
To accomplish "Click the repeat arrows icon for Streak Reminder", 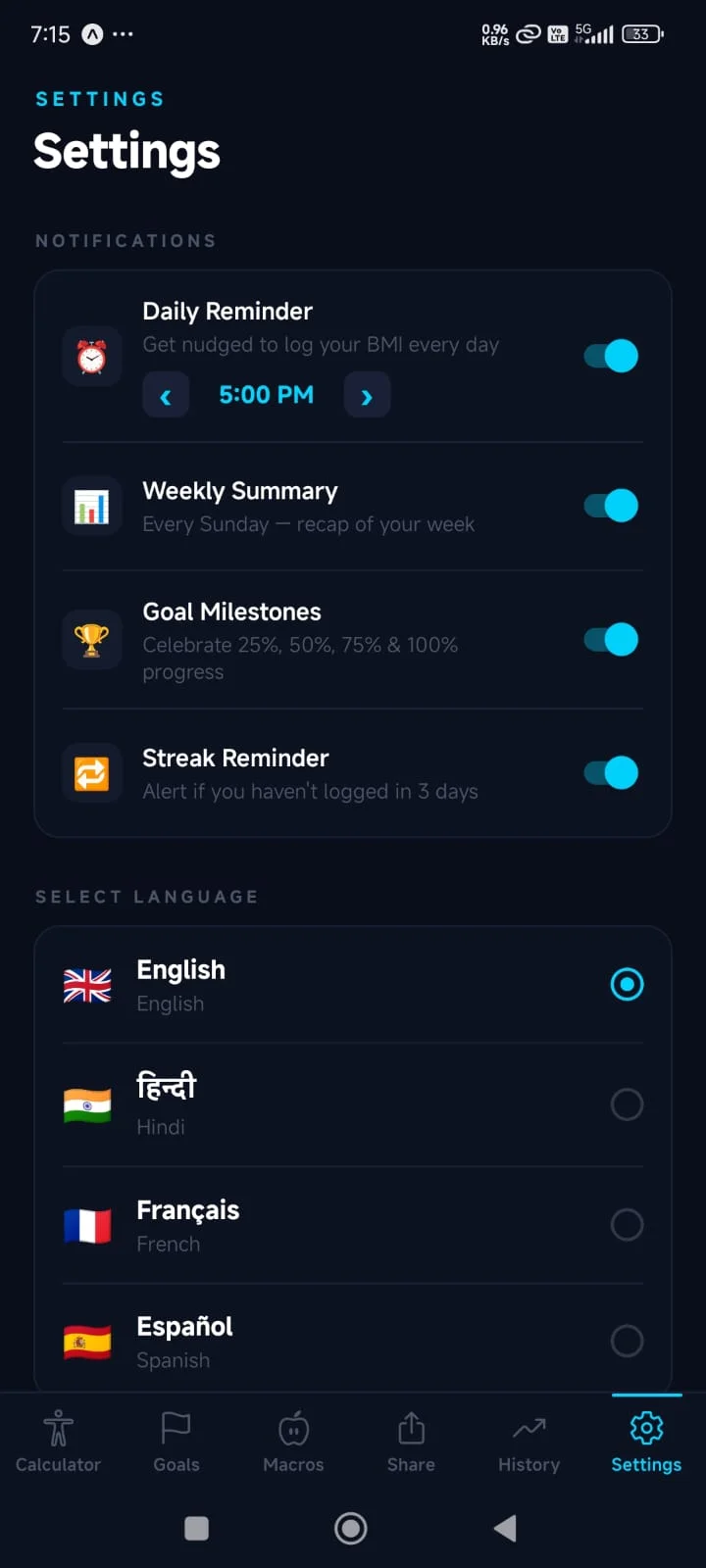I will (91, 773).
